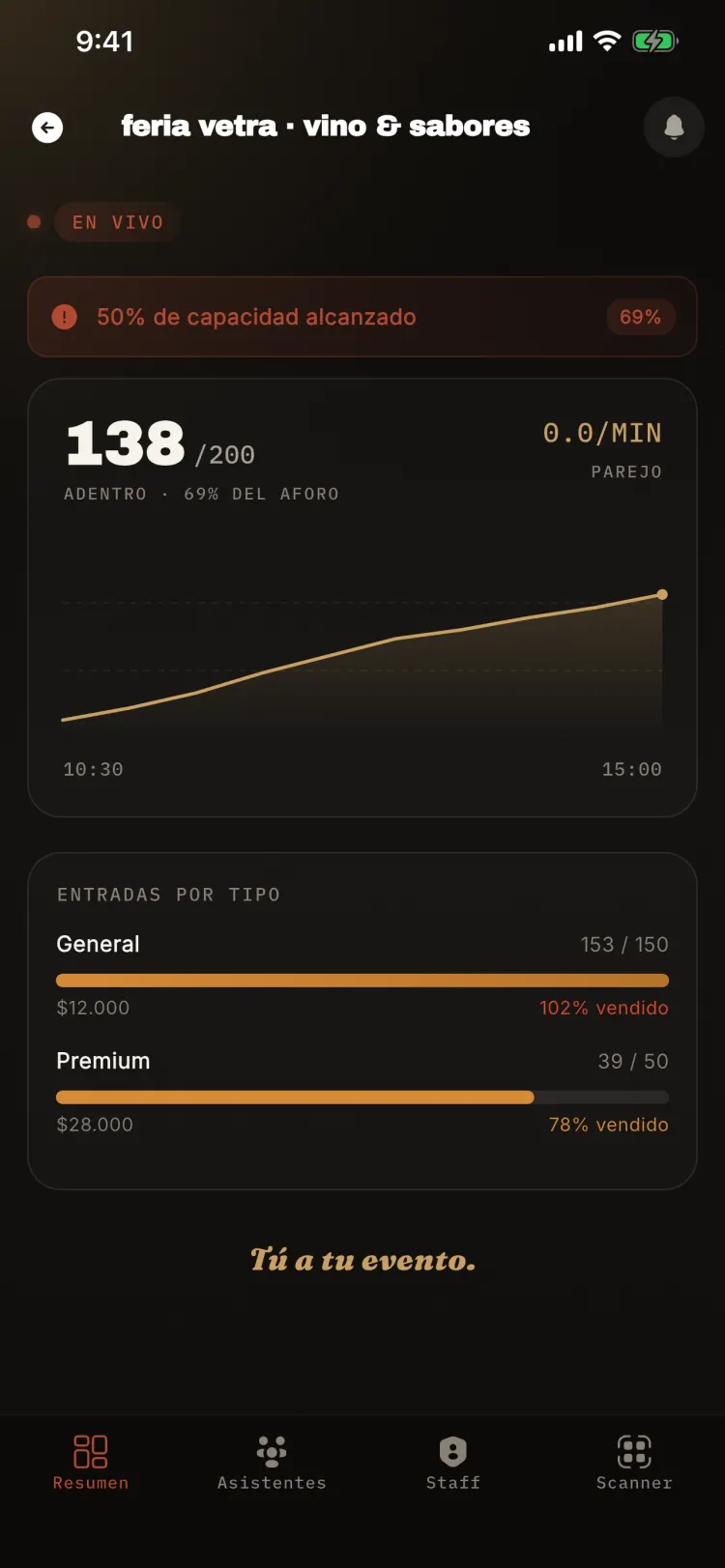Open the 50% de capacidad alcanzado alert
The height and width of the screenshot is (1568, 725).
click(362, 317)
